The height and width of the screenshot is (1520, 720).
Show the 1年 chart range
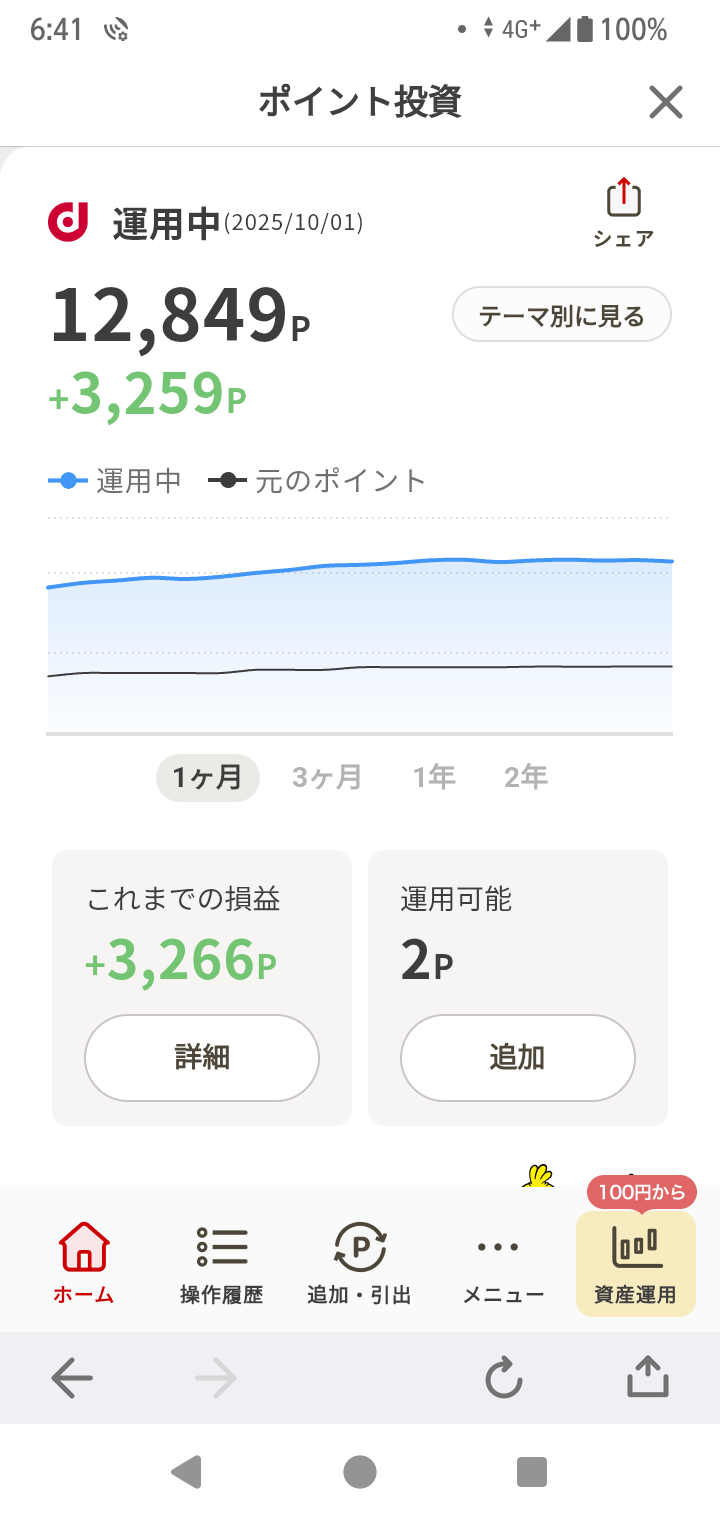[434, 777]
